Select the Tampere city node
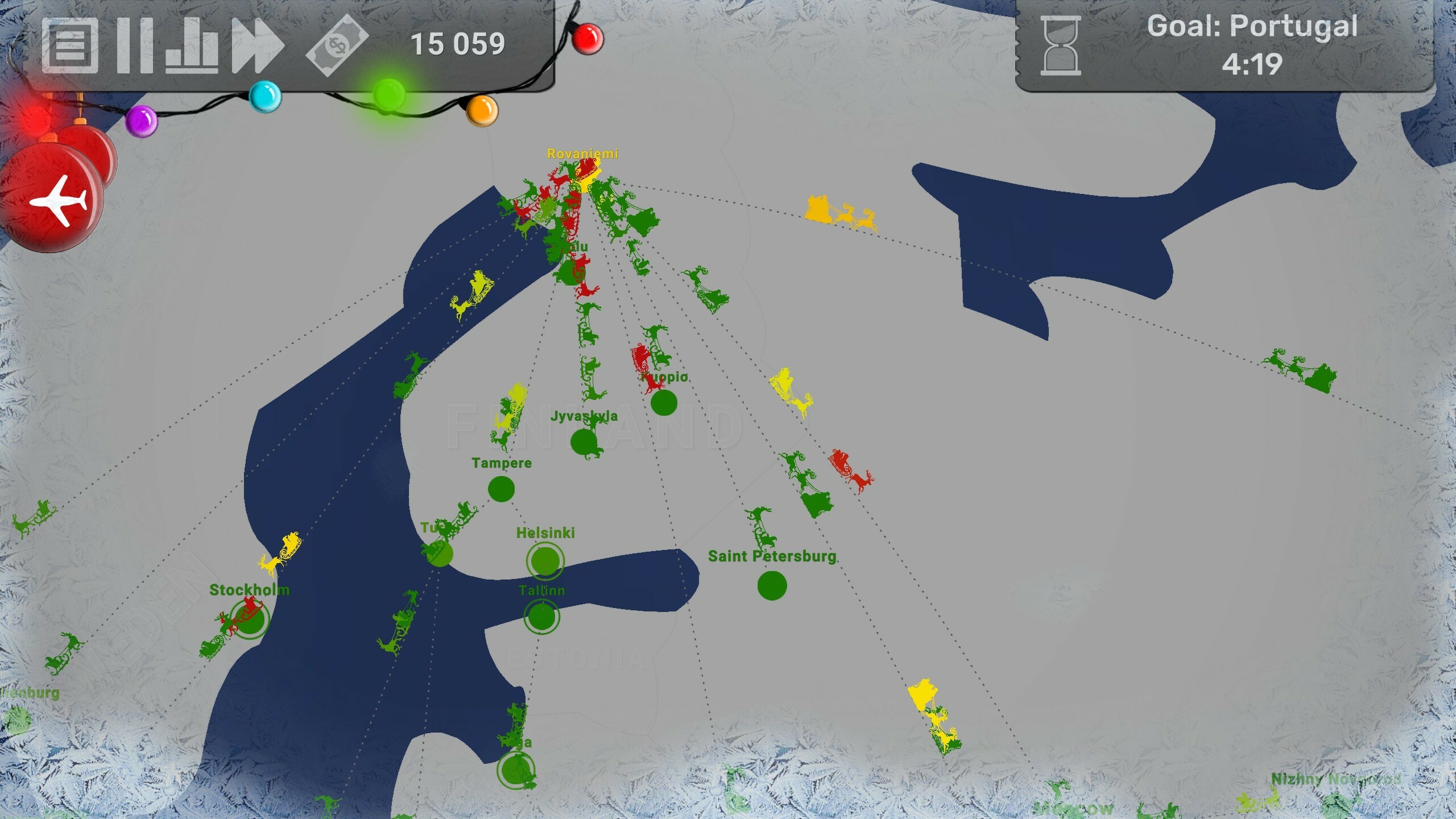Image resolution: width=1456 pixels, height=819 pixels. click(x=501, y=489)
